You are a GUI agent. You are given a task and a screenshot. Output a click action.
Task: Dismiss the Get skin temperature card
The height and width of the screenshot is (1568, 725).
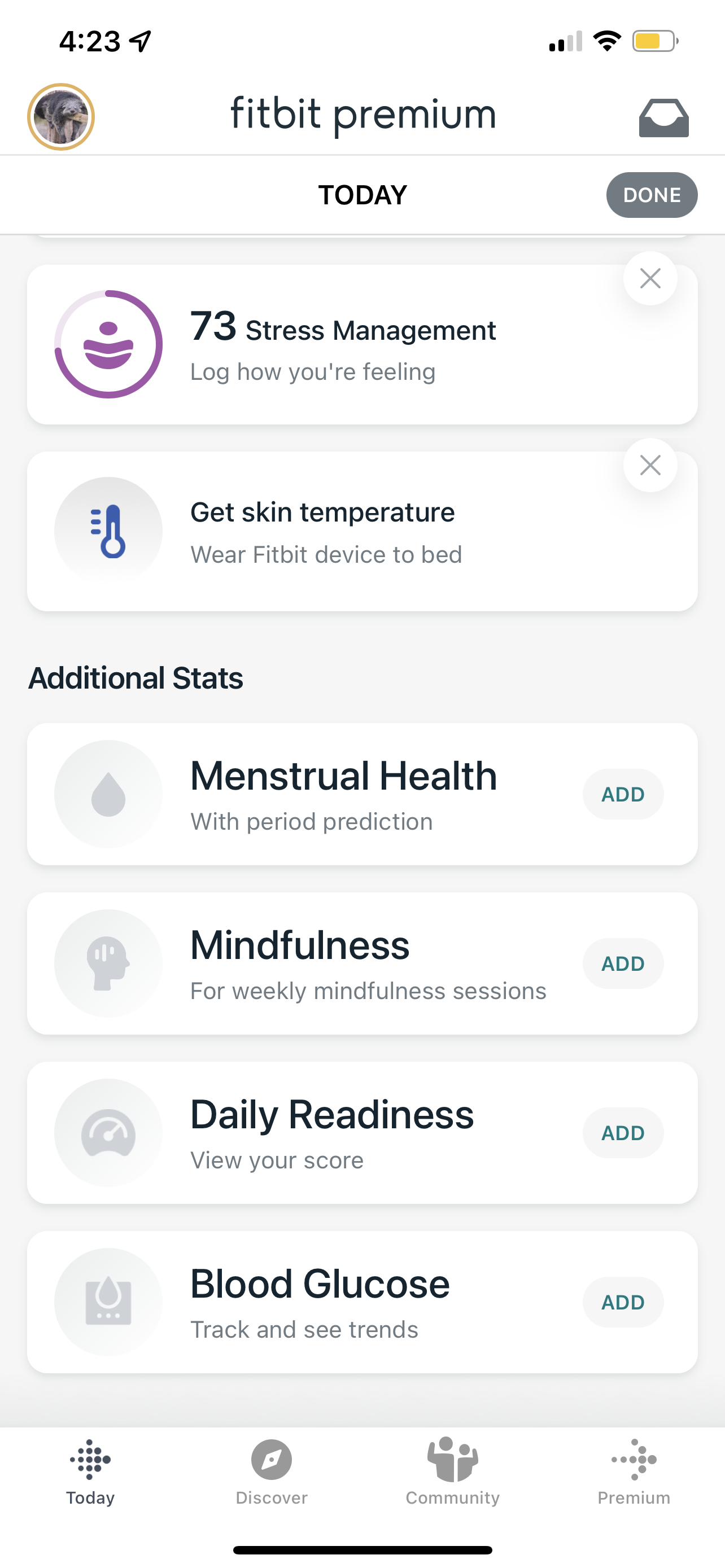pos(649,465)
